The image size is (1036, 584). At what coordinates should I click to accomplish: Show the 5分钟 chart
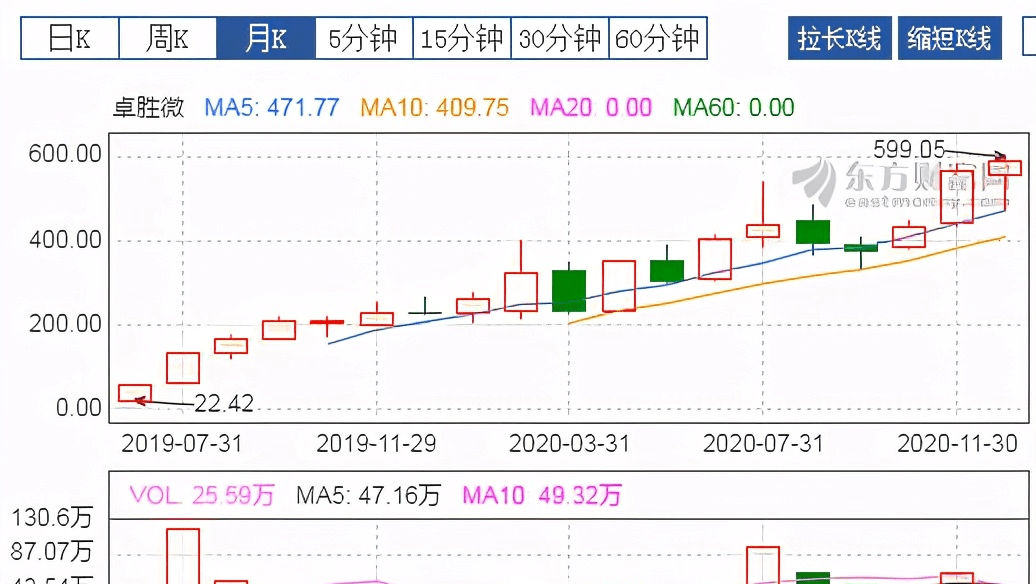[x=363, y=38]
